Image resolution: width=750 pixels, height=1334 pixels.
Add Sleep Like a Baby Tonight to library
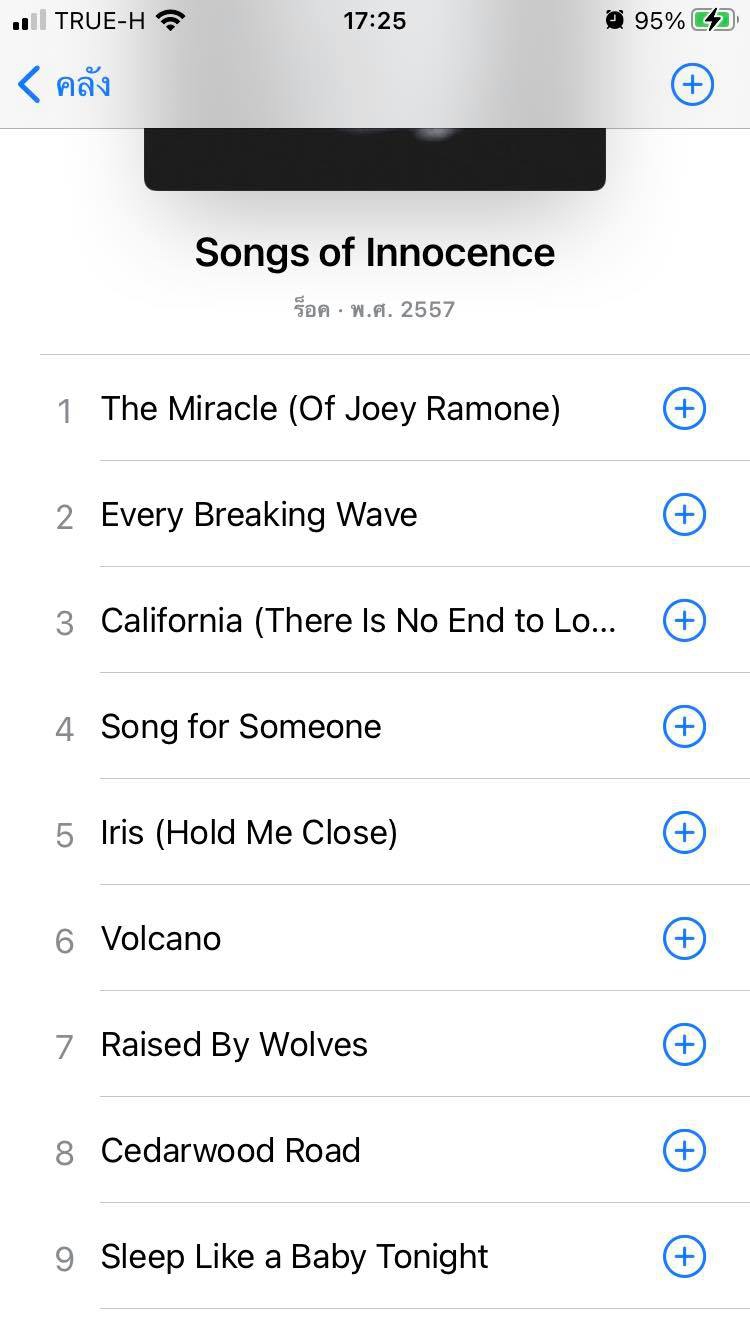[x=685, y=1256]
